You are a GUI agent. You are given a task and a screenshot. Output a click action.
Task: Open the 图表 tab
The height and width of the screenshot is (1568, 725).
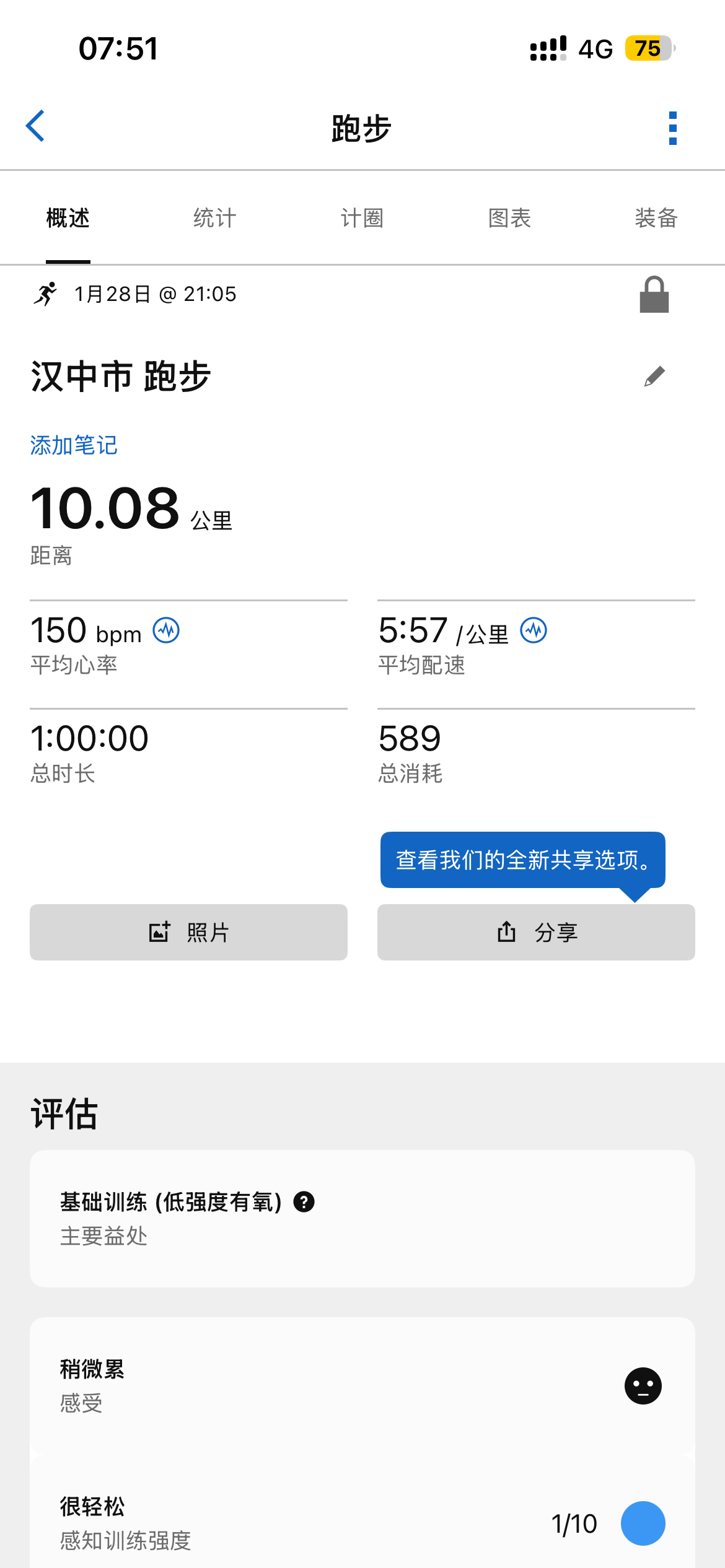pos(509,218)
